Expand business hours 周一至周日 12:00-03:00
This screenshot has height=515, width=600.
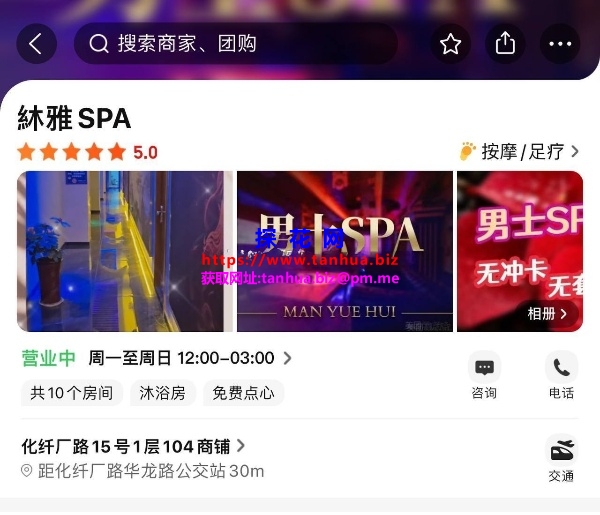point(190,358)
